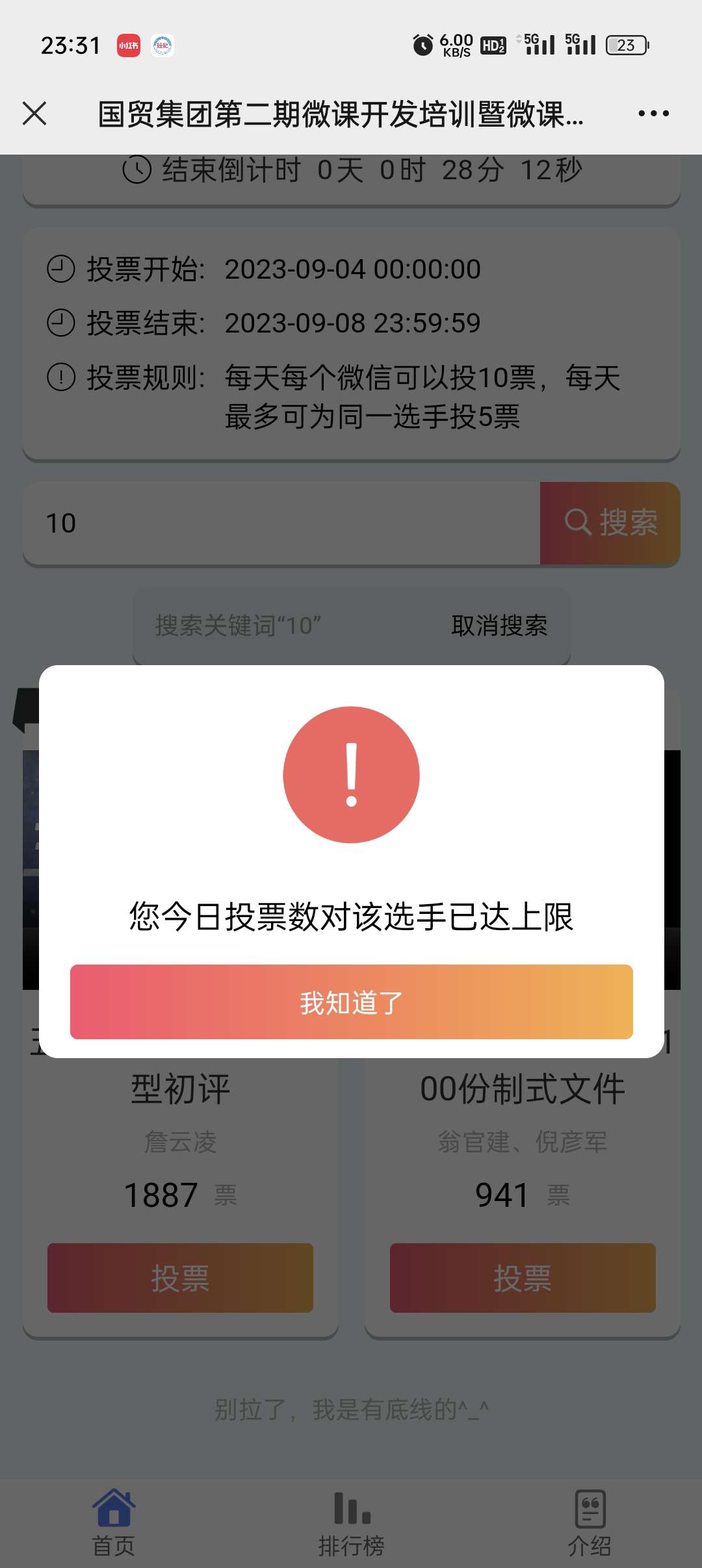Focus the search field containing 10
Screen dimensions: 702x1568
281,523
